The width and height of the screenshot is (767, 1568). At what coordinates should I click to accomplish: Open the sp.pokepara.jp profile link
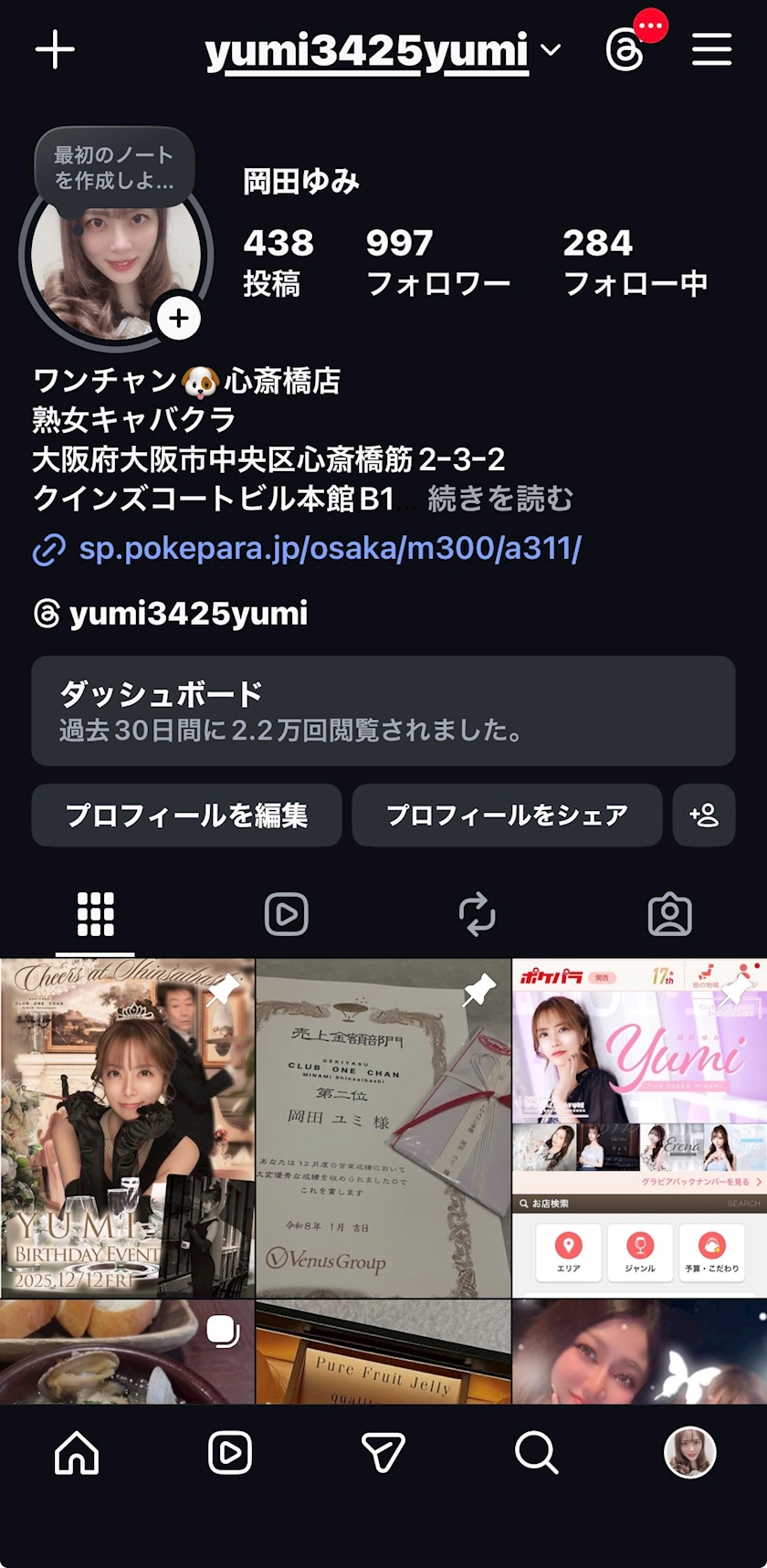[x=330, y=549]
